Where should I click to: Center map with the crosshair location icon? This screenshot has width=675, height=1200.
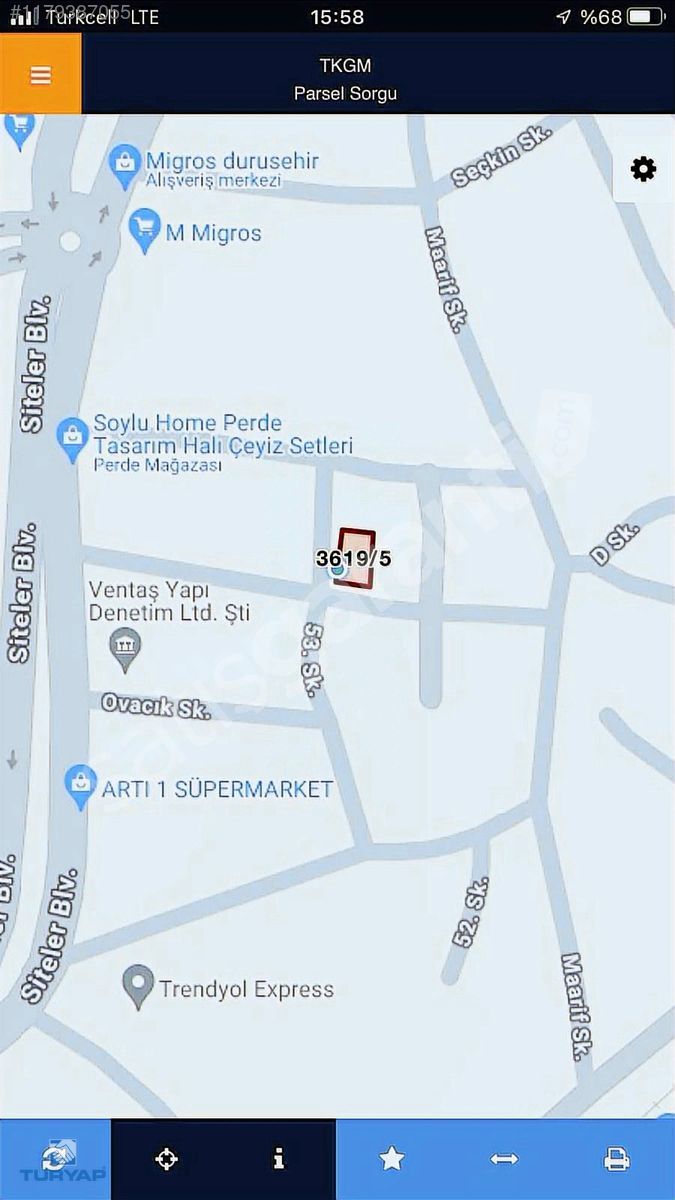(x=166, y=1159)
